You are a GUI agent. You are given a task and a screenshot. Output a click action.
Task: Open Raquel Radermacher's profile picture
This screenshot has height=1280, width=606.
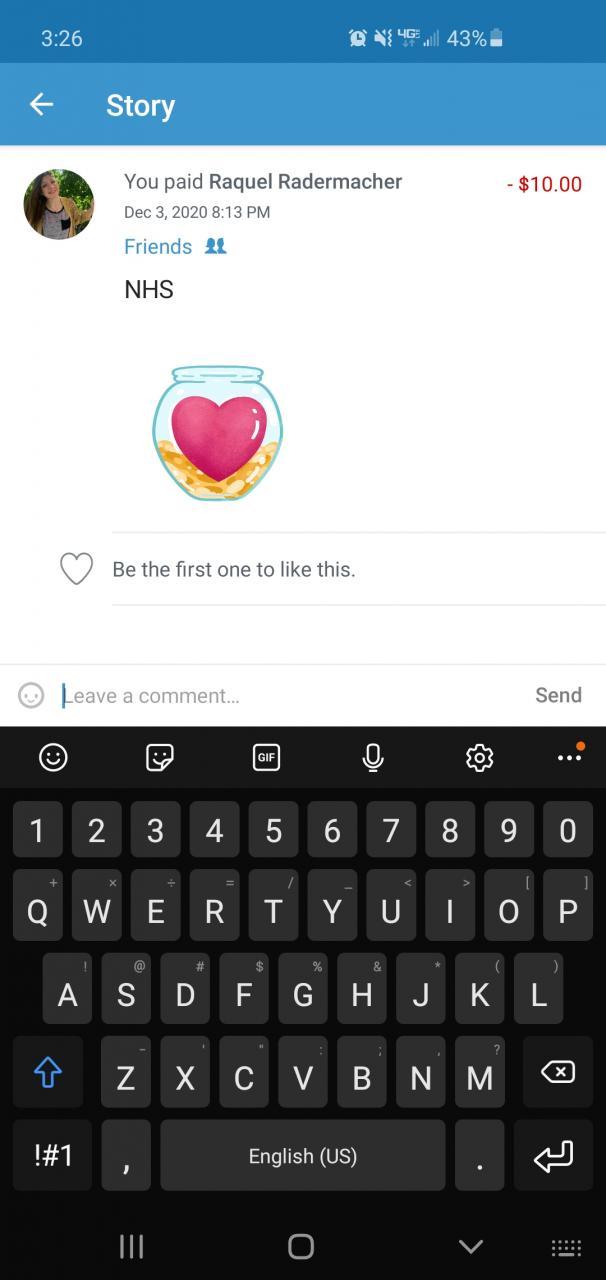[x=59, y=204]
